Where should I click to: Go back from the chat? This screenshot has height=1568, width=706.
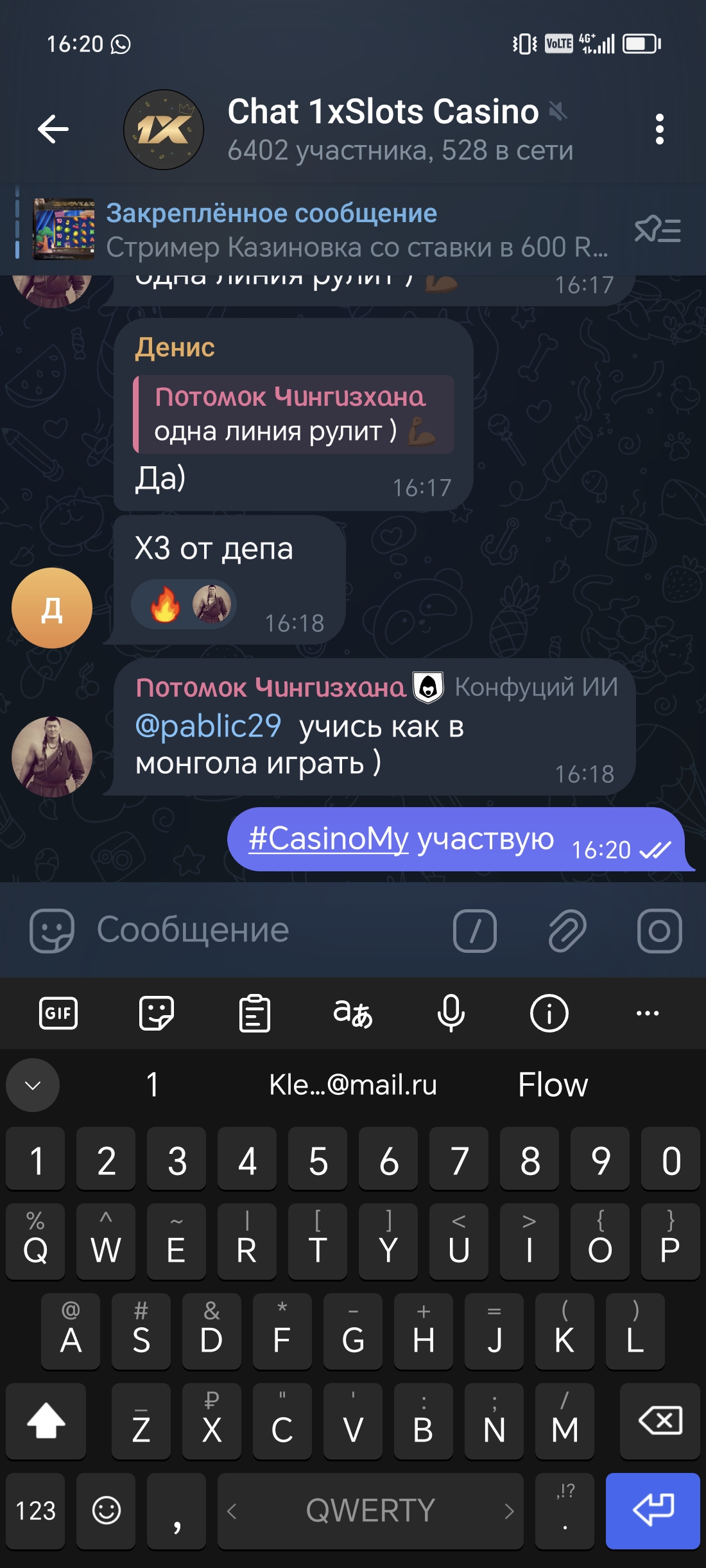[x=53, y=129]
